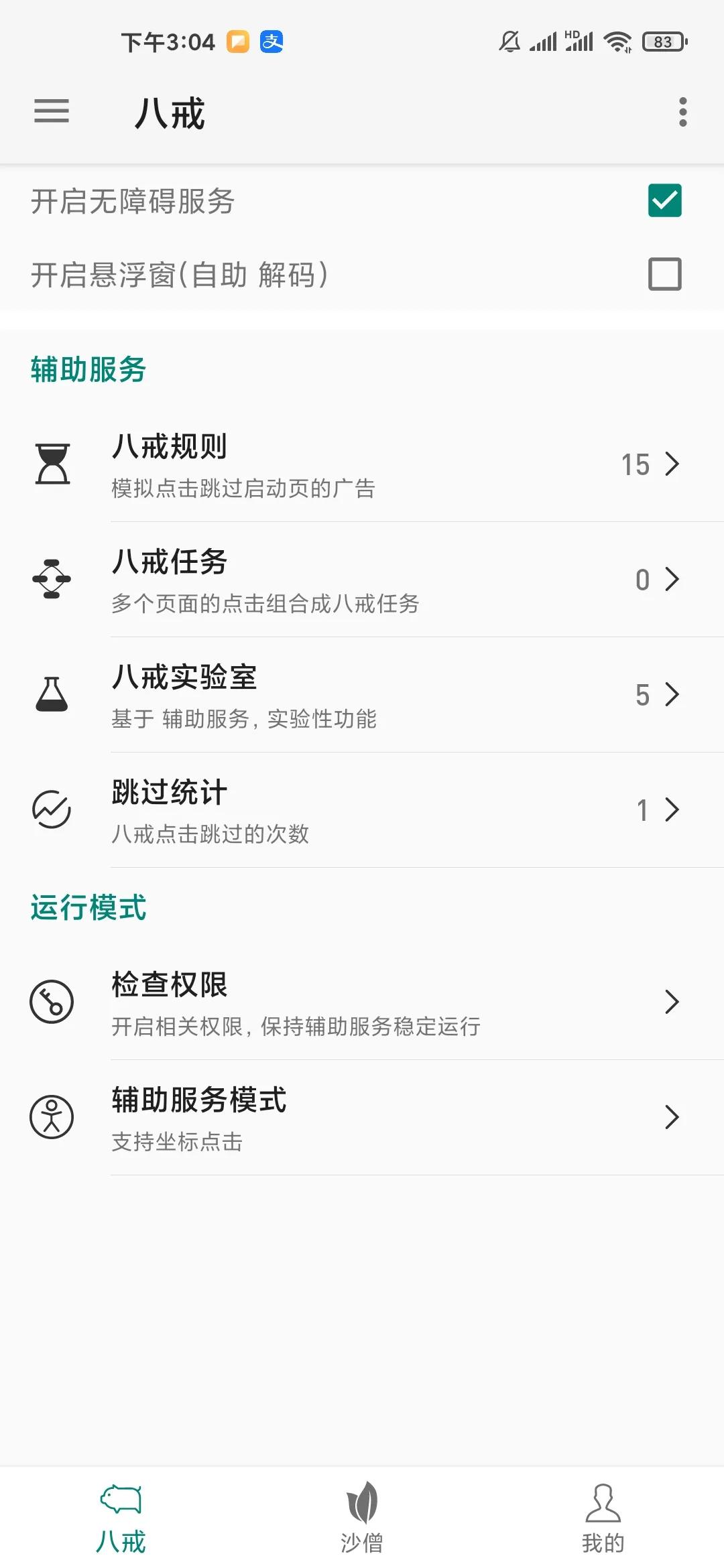Image resolution: width=724 pixels, height=1568 pixels.
Task: Open the three-dot overflow menu
Action: (682, 113)
